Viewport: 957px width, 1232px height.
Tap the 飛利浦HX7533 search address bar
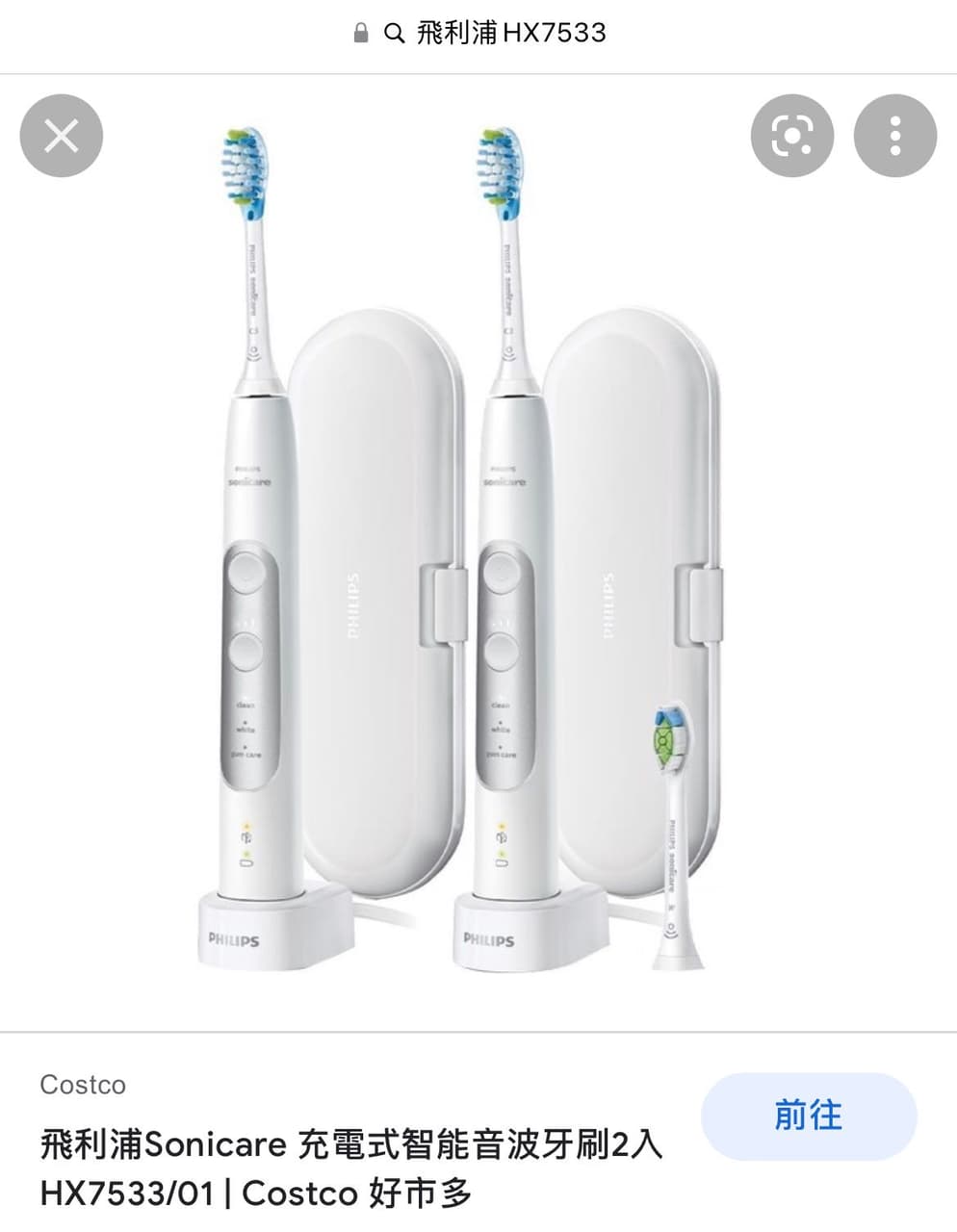pyautogui.click(x=479, y=34)
